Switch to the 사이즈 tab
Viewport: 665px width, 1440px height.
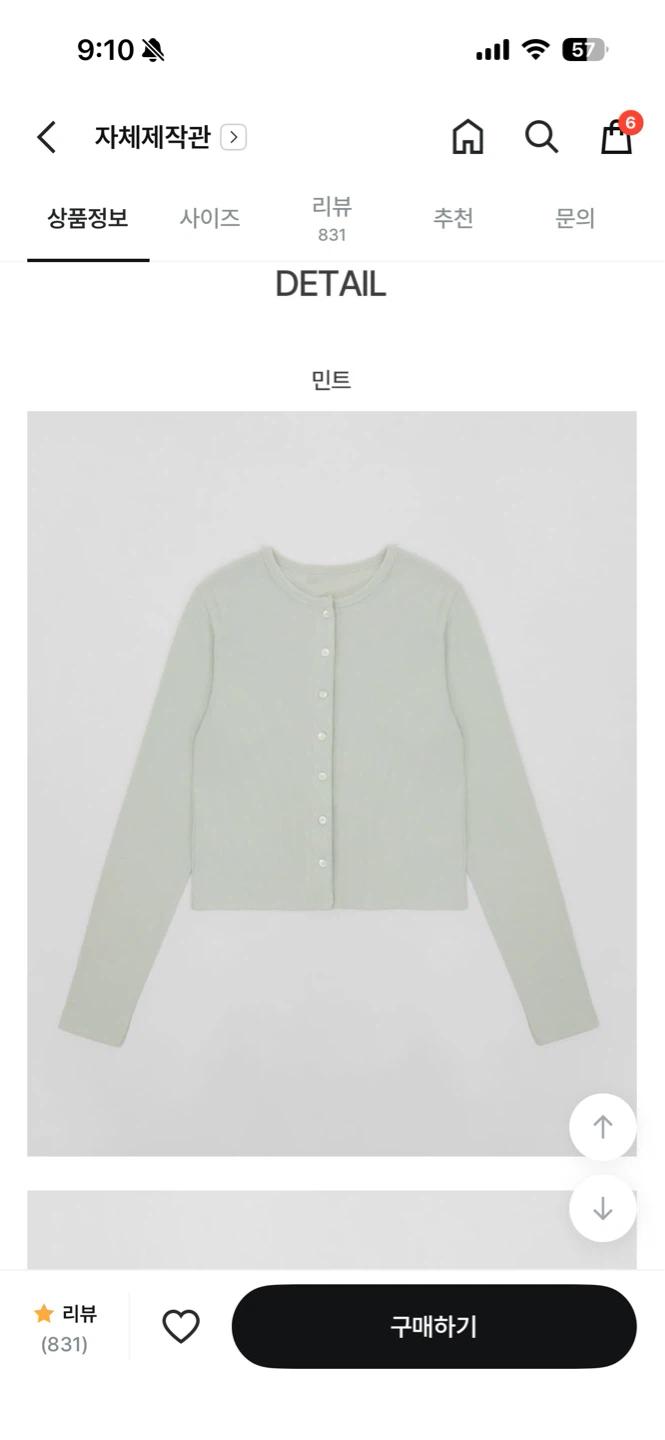(210, 218)
